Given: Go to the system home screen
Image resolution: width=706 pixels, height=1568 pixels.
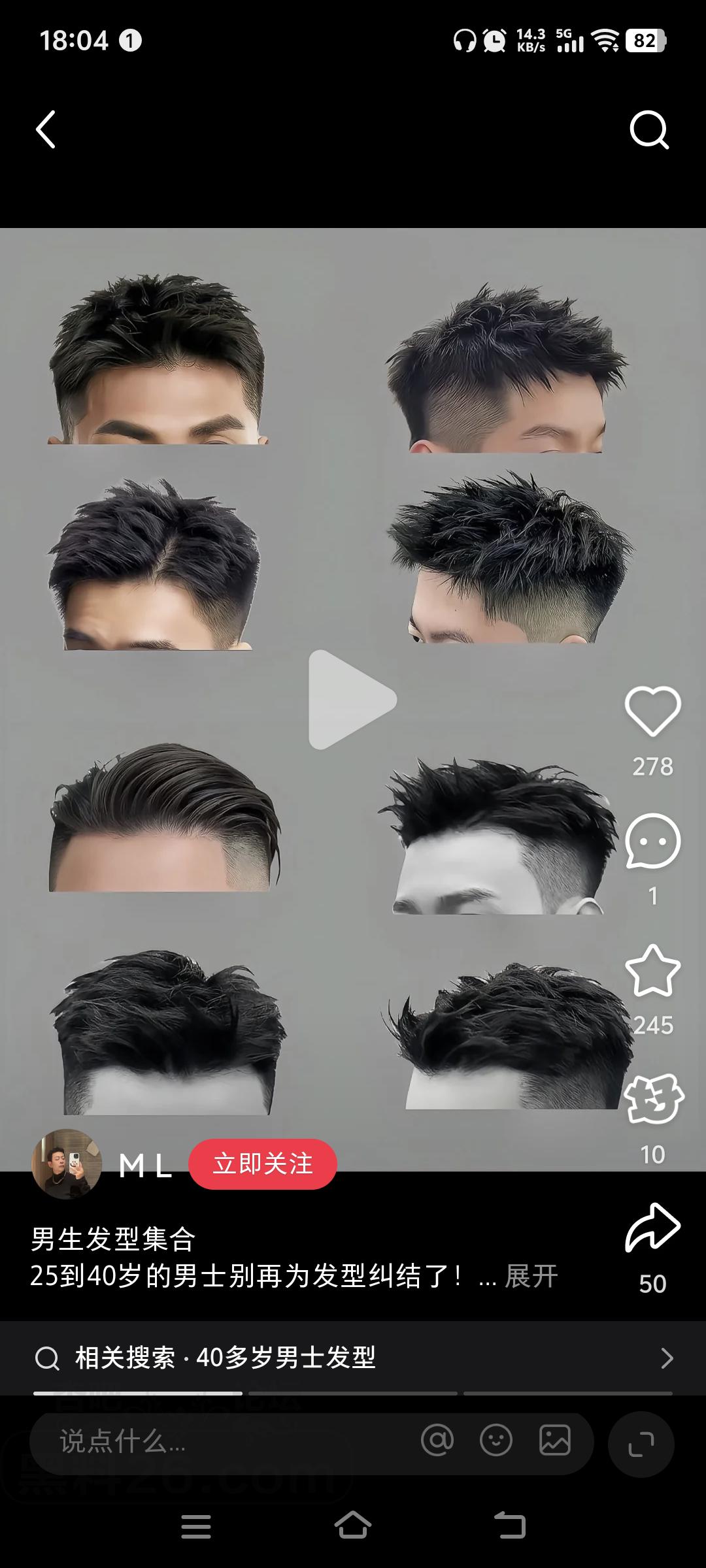Looking at the screenshot, I should click(353, 1526).
